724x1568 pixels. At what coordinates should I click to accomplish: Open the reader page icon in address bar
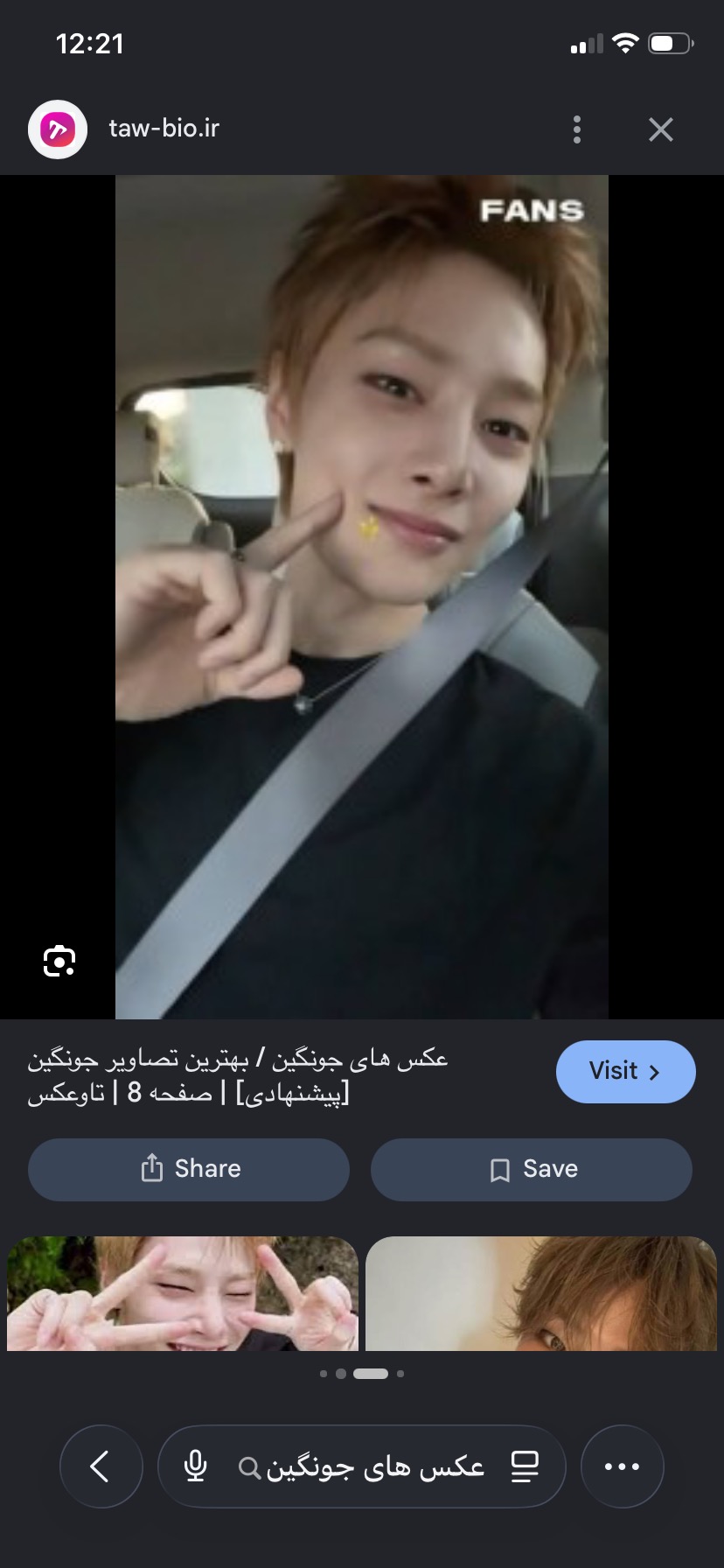click(x=525, y=1466)
